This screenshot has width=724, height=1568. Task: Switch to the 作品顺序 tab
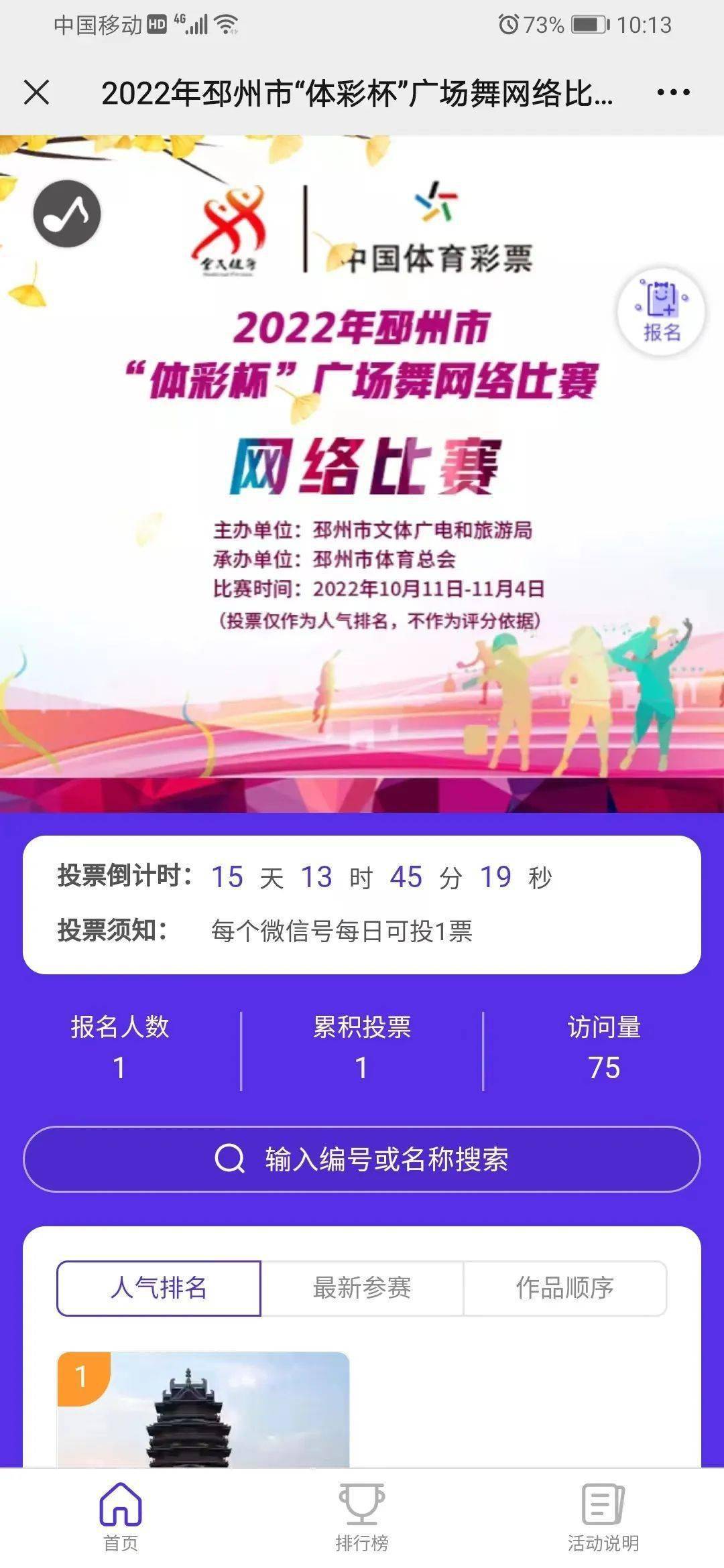564,1288
